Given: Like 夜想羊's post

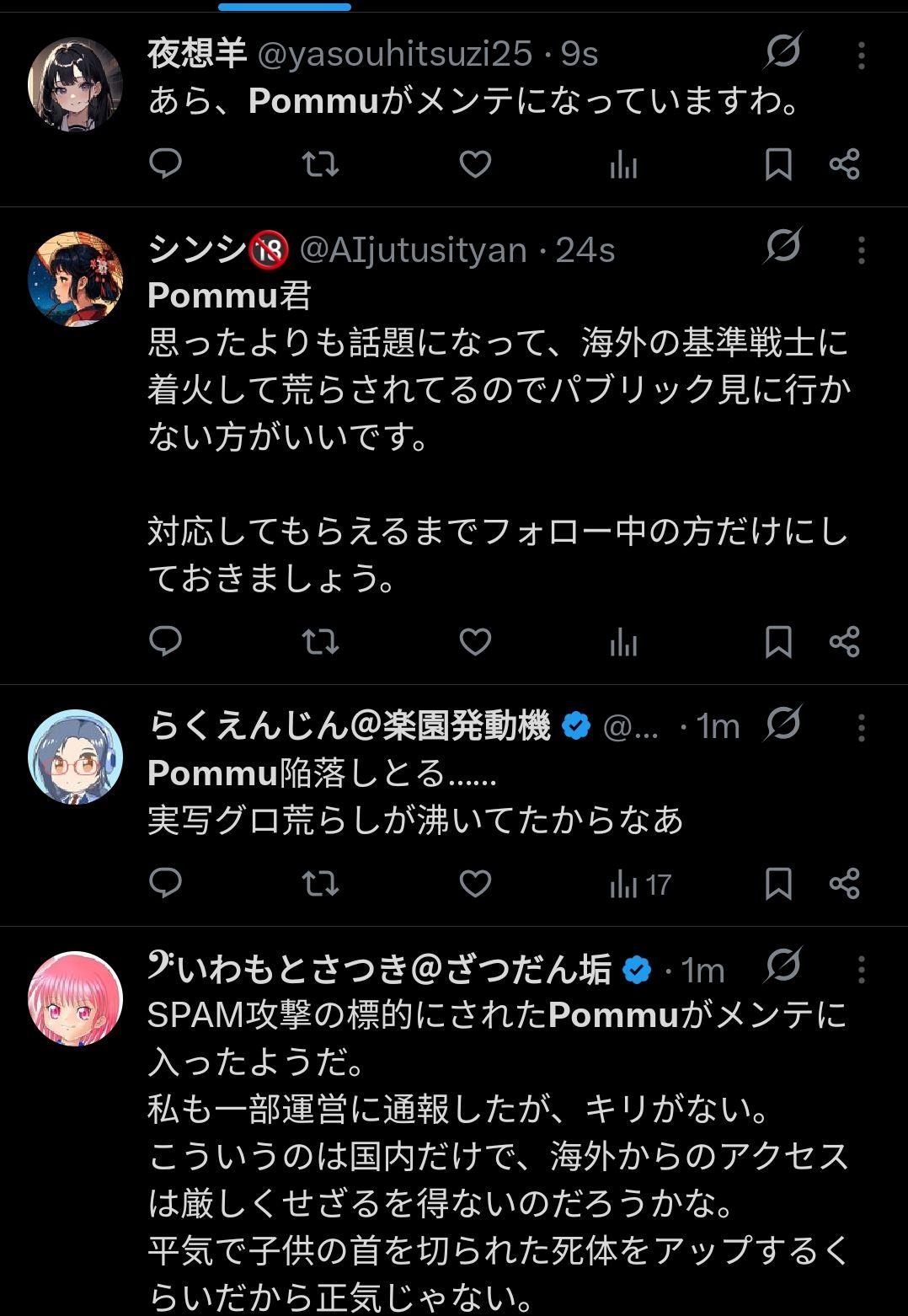Looking at the screenshot, I should (x=475, y=163).
